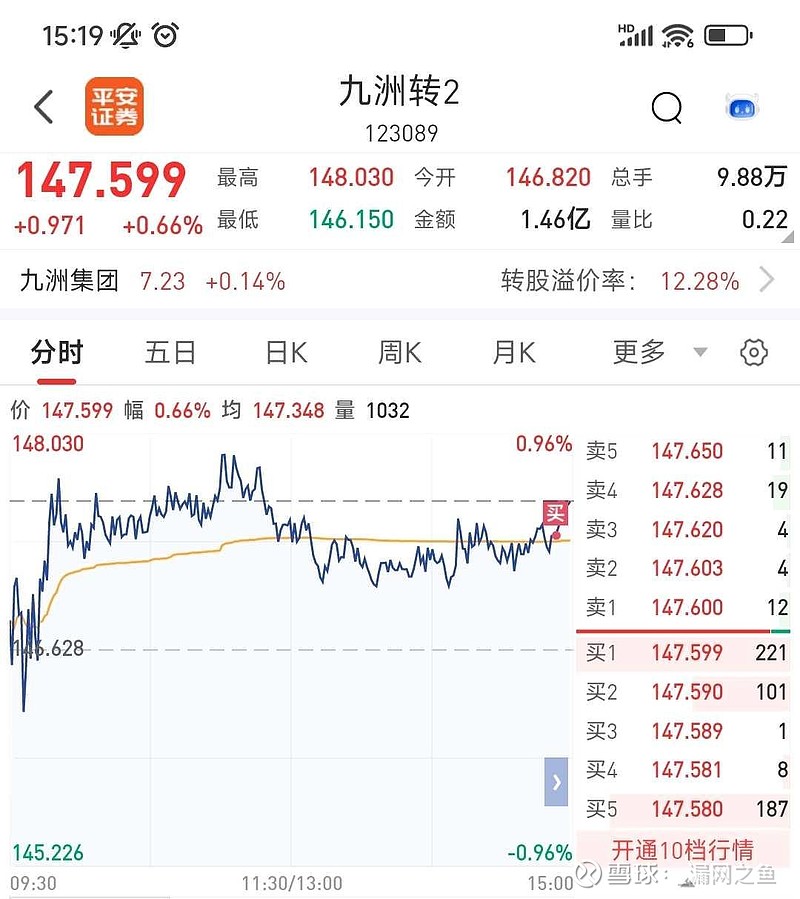This screenshot has width=800, height=899.
Task: Tap the red 买 marker on the chart
Action: tap(554, 513)
